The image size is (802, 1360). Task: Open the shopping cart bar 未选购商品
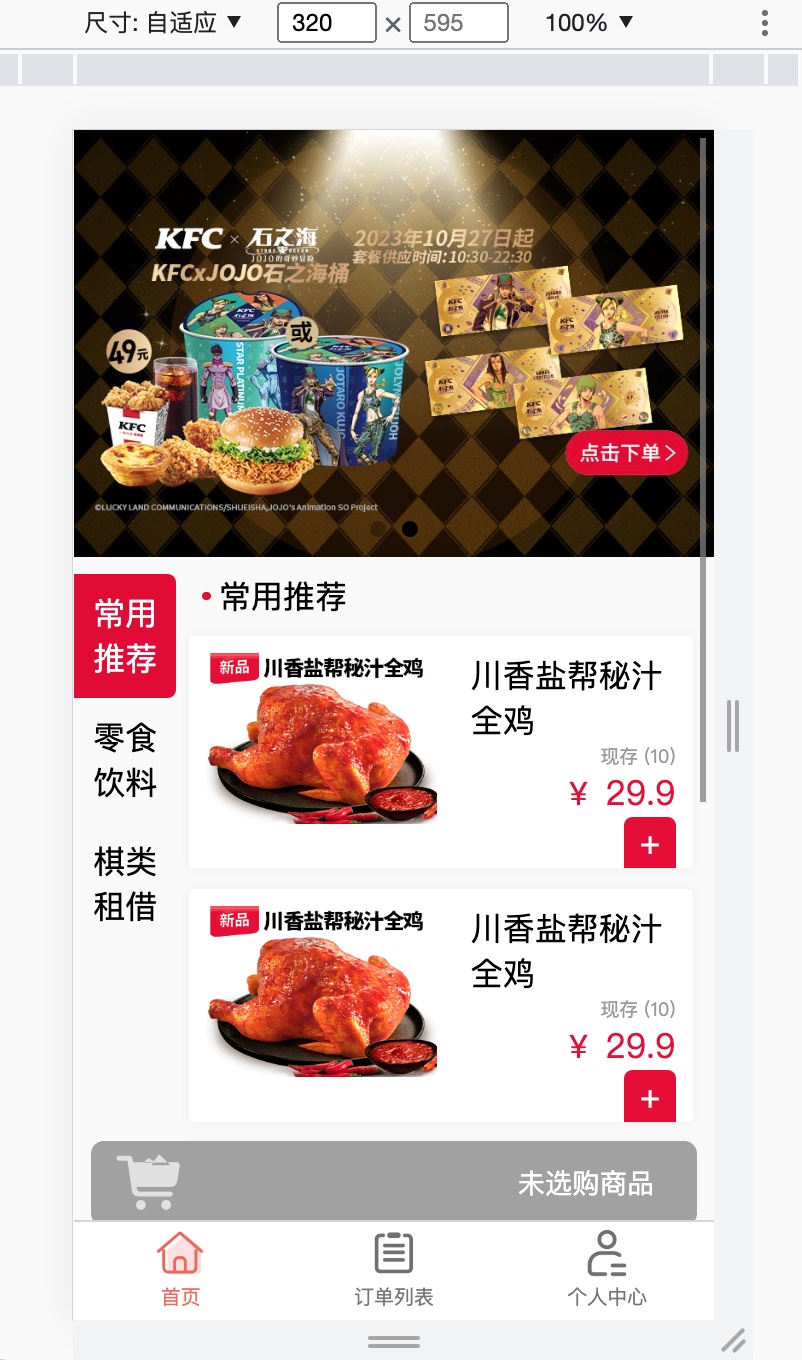click(394, 1182)
